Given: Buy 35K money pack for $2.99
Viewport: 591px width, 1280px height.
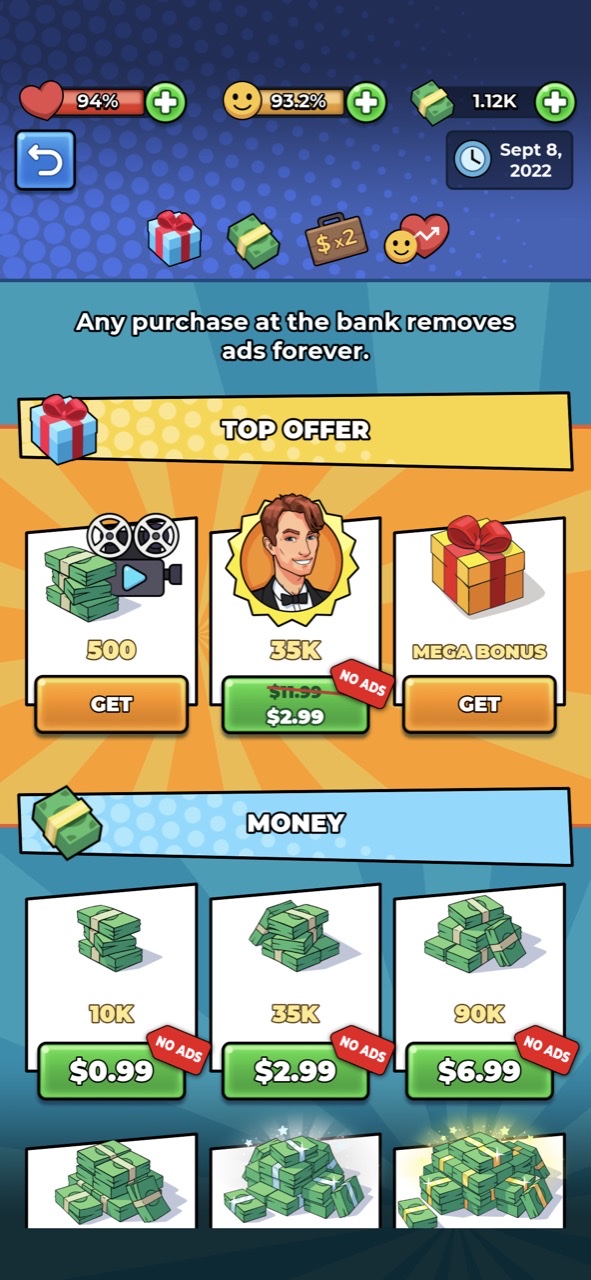Looking at the screenshot, I should pos(295,1071).
